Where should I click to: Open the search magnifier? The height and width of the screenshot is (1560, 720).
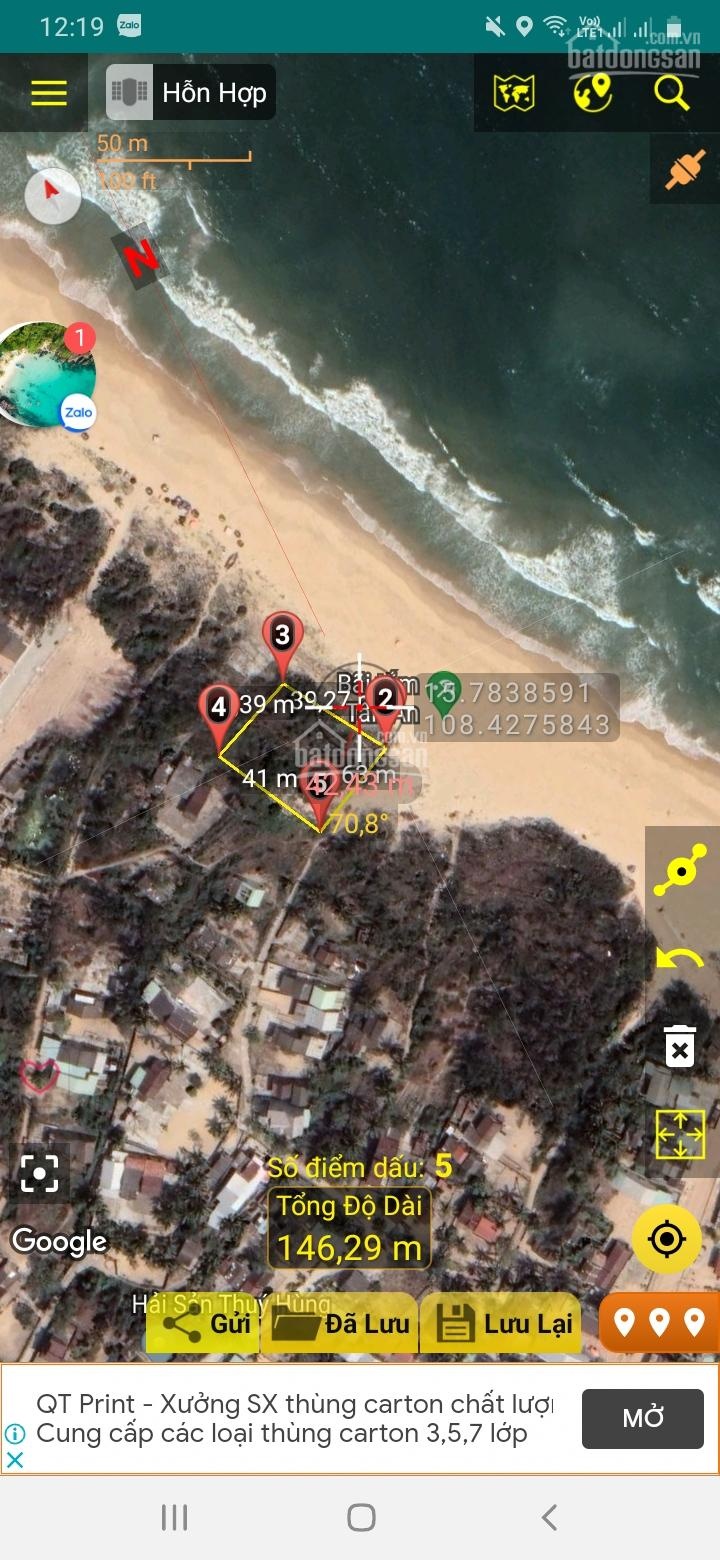coord(672,93)
